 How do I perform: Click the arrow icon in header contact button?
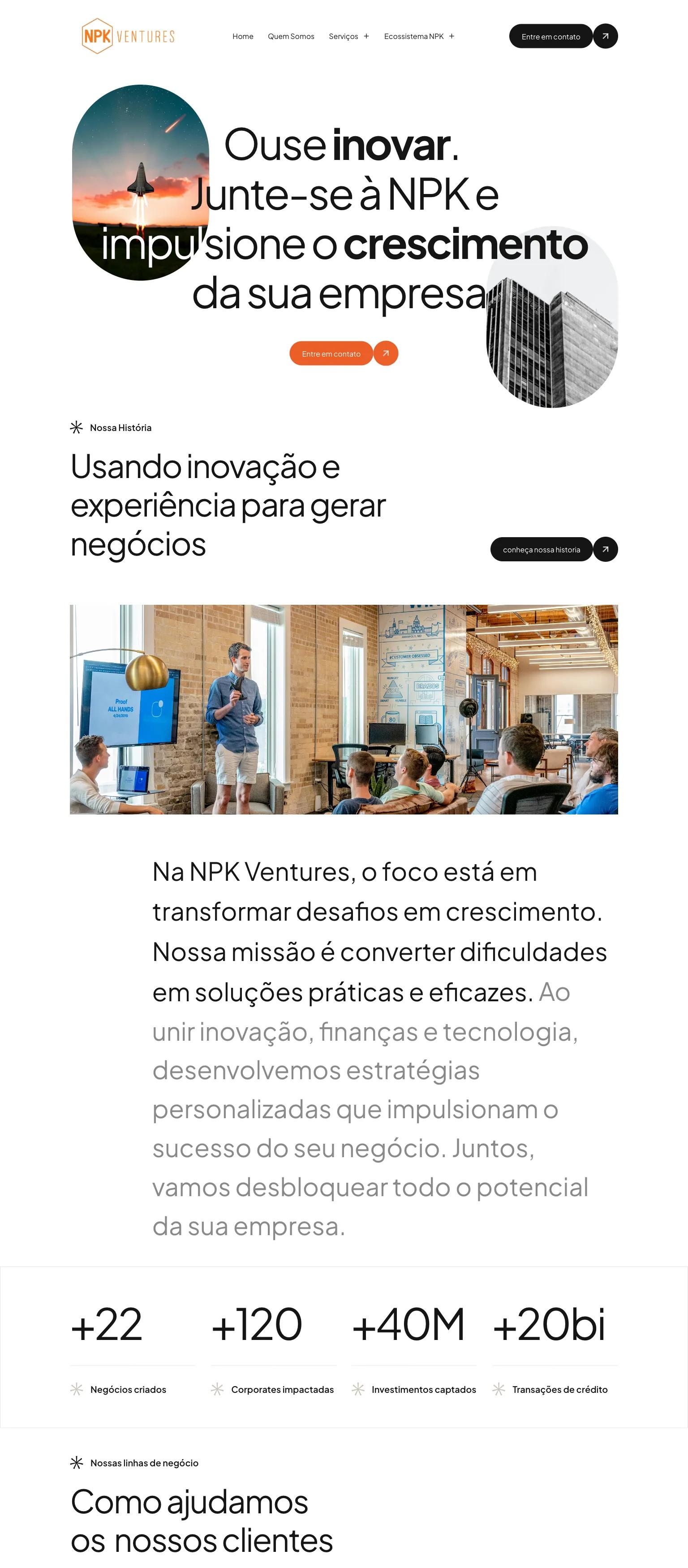pyautogui.click(x=606, y=36)
